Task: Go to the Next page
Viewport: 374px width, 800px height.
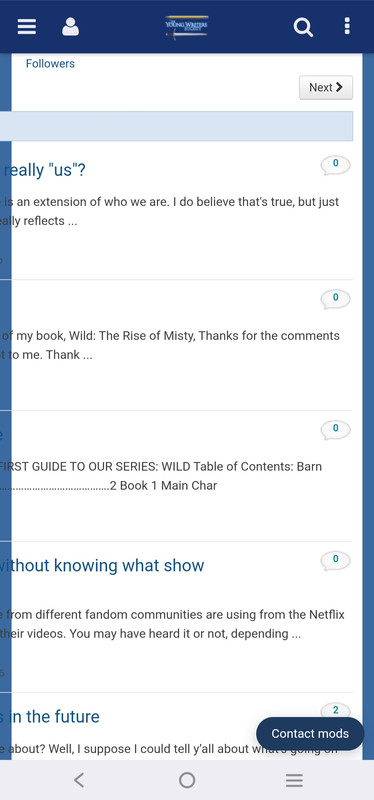Action: 326,88
